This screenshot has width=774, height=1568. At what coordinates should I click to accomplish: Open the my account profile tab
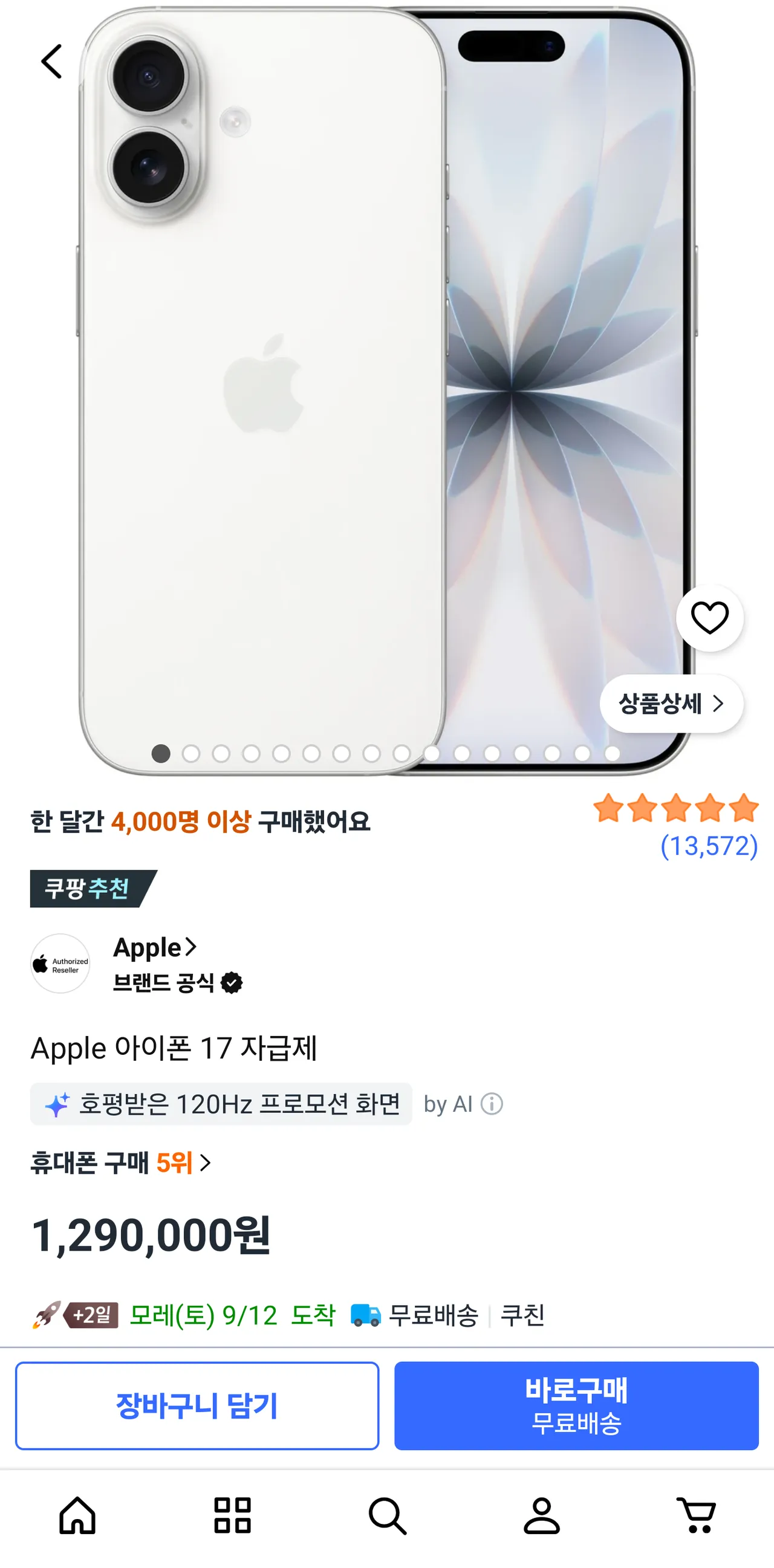pyautogui.click(x=541, y=1515)
